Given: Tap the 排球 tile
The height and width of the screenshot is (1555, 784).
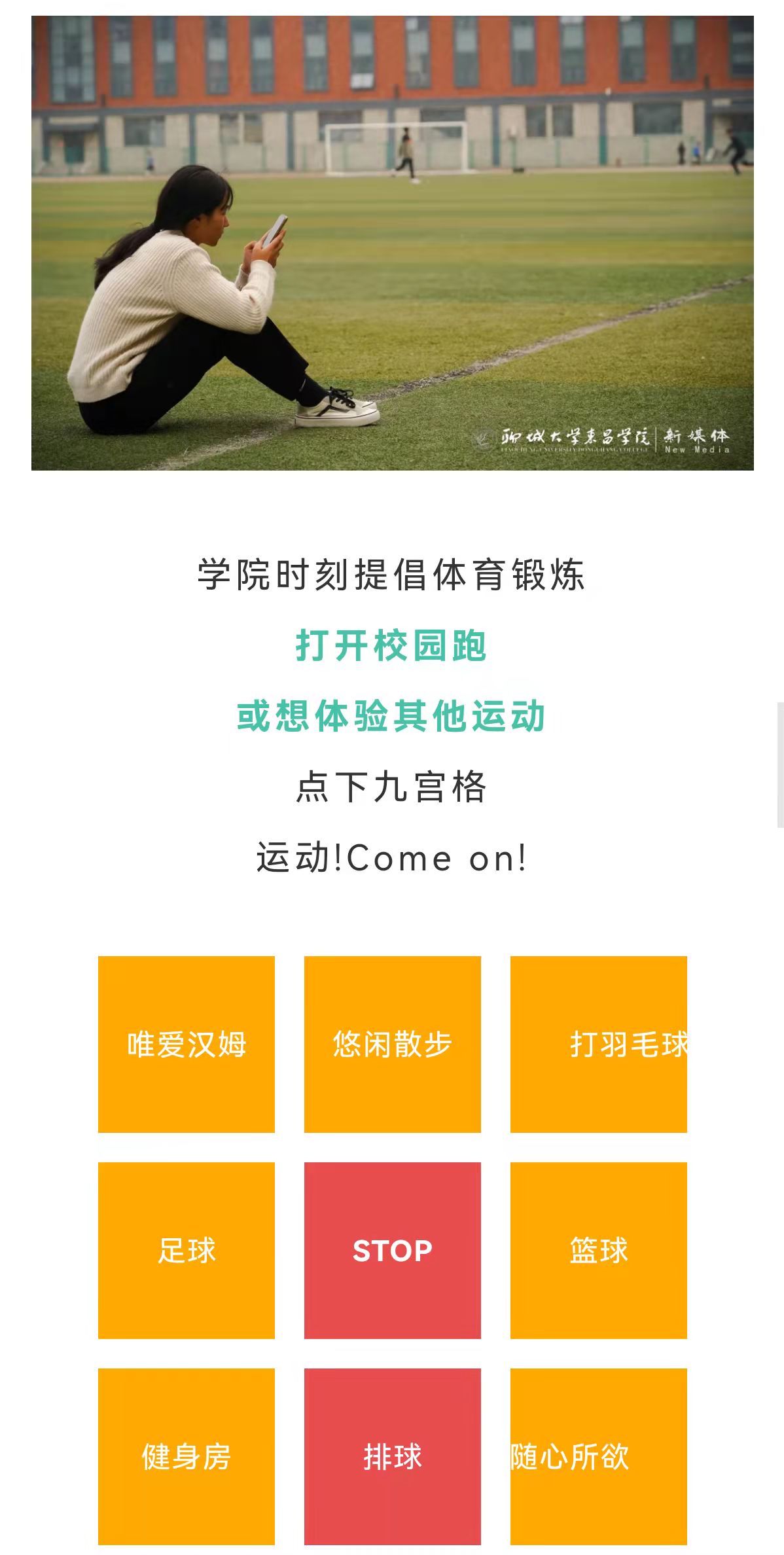Looking at the screenshot, I should coord(393,1456).
